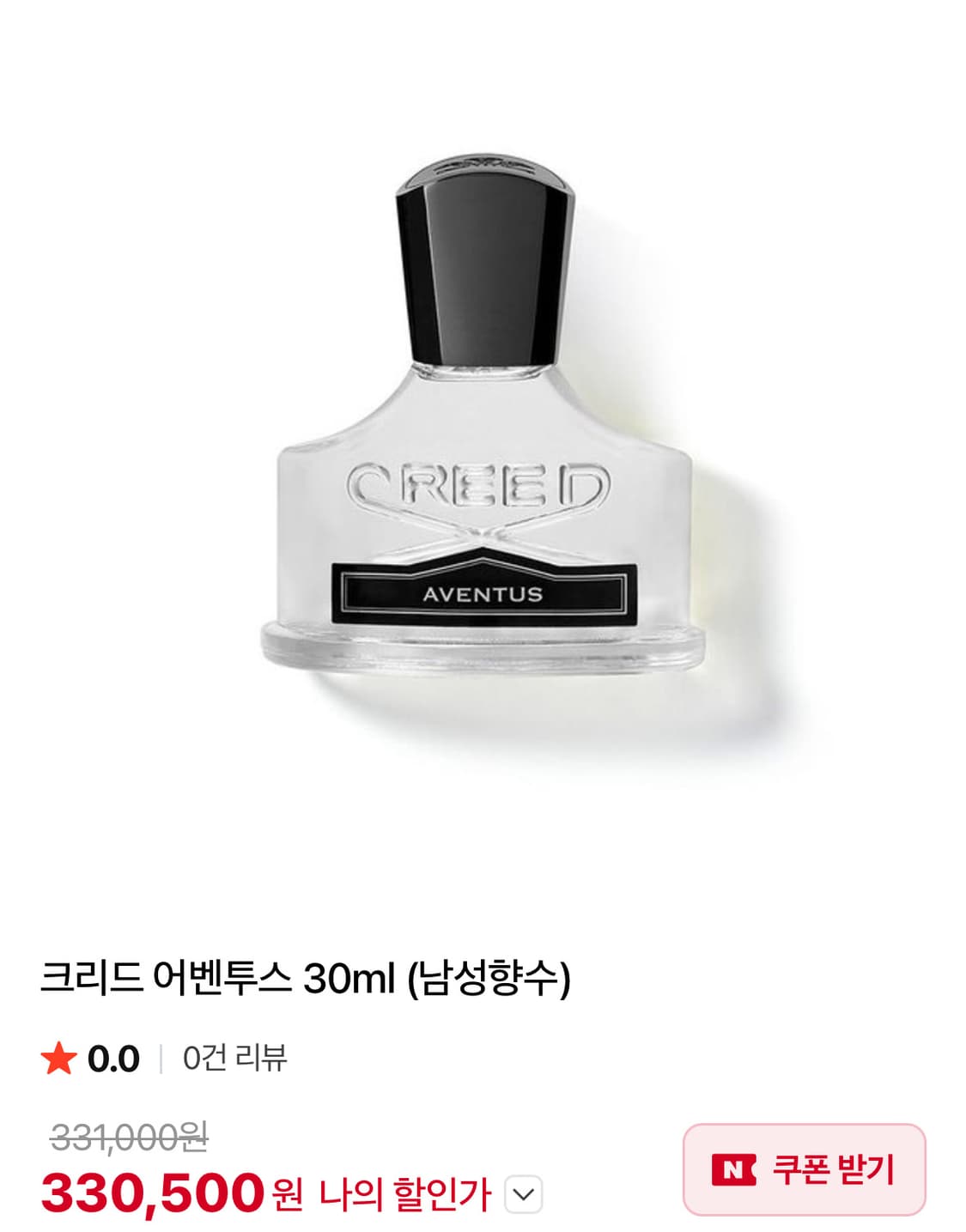Screen dimensions: 966x1232
Task: Click the star icon left of the review score
Action: (58, 1060)
